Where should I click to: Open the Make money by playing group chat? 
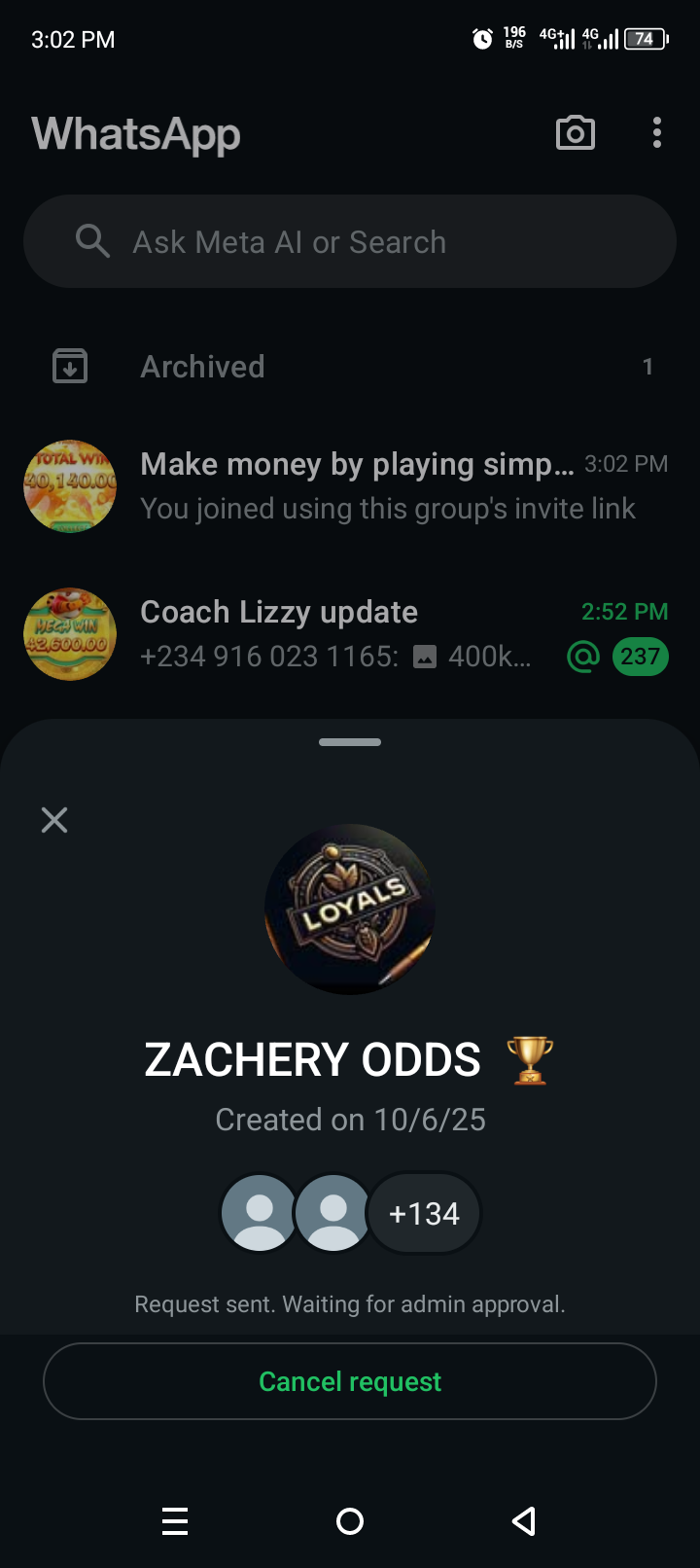click(350, 485)
